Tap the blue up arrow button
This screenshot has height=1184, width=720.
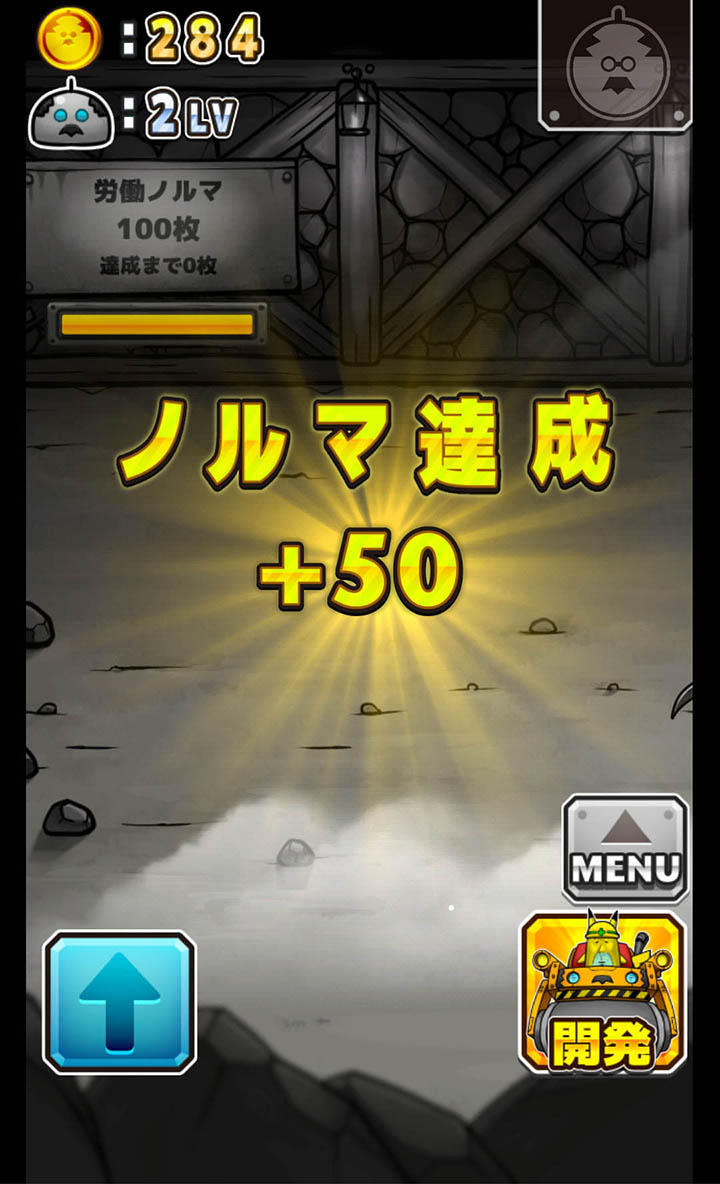coord(119,1002)
